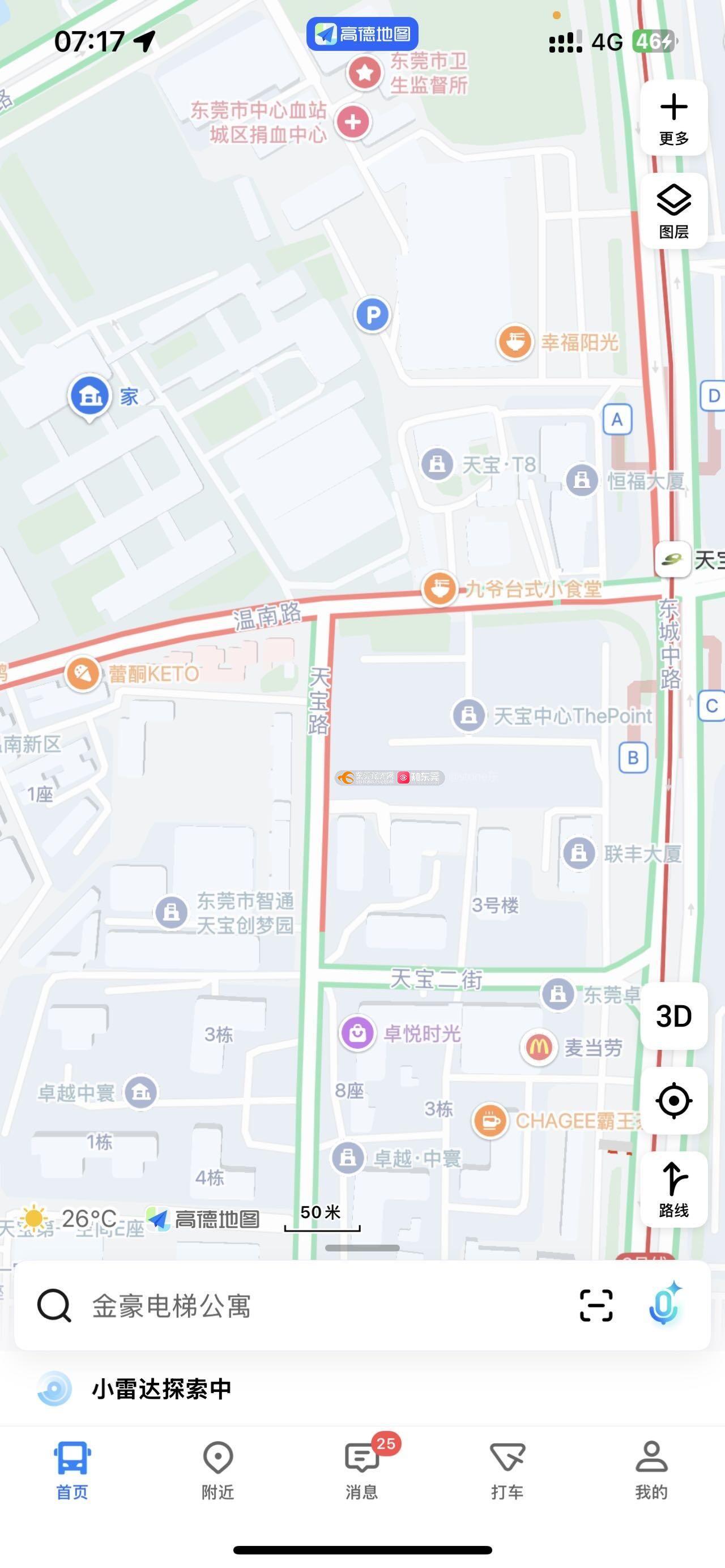Open the 小雷达探索中 radar row

tap(161, 1389)
